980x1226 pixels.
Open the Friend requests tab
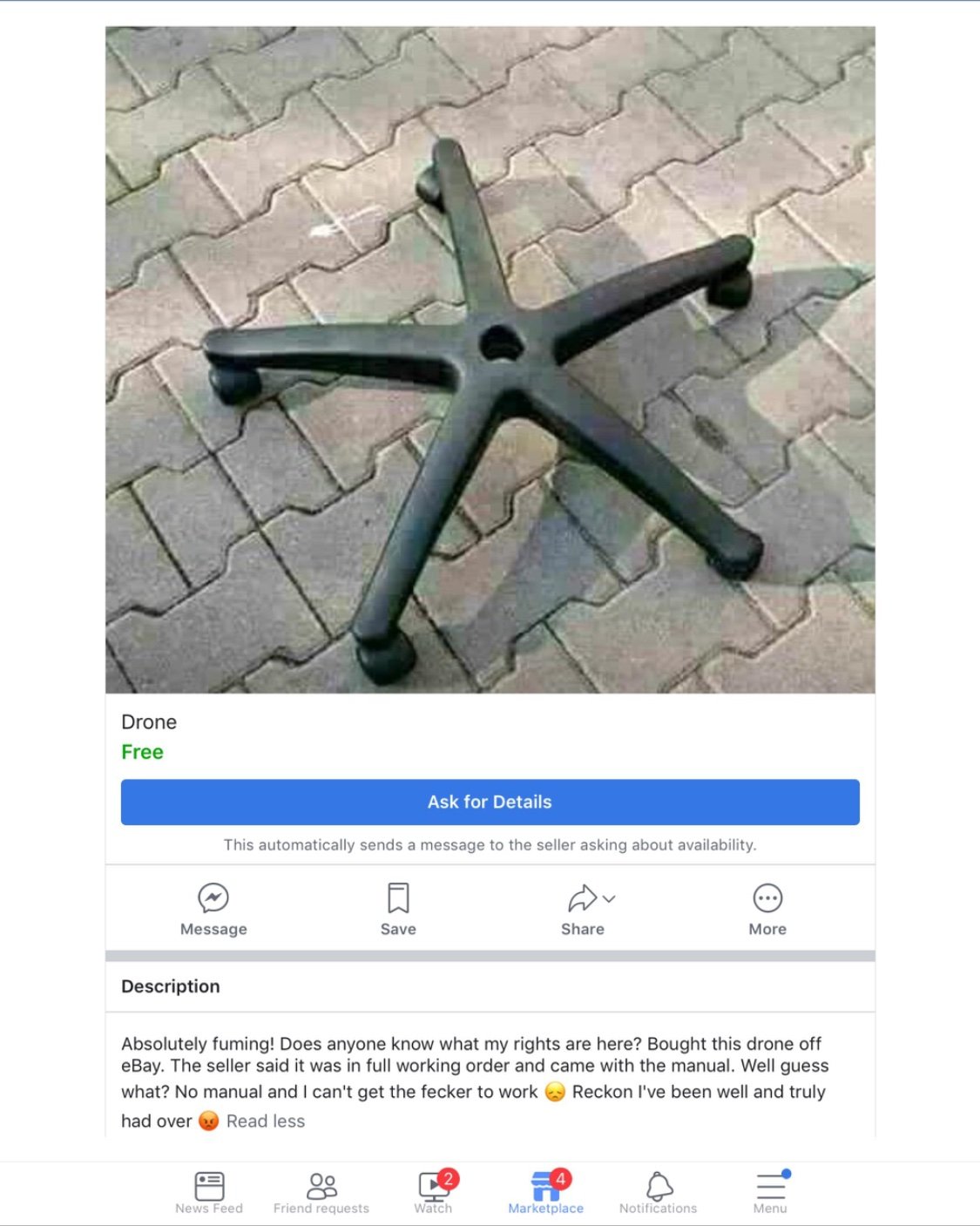click(321, 1192)
